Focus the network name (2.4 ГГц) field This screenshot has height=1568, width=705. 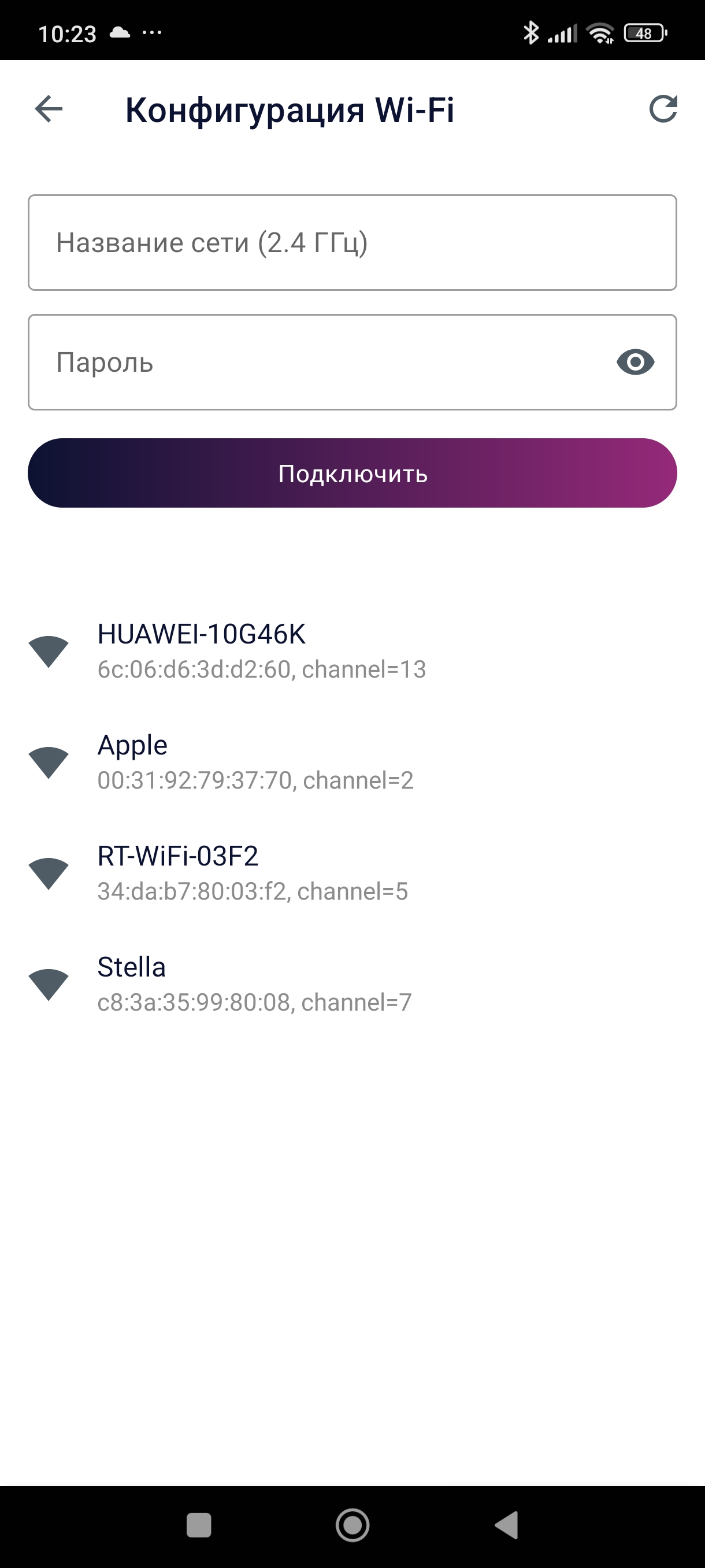point(351,242)
